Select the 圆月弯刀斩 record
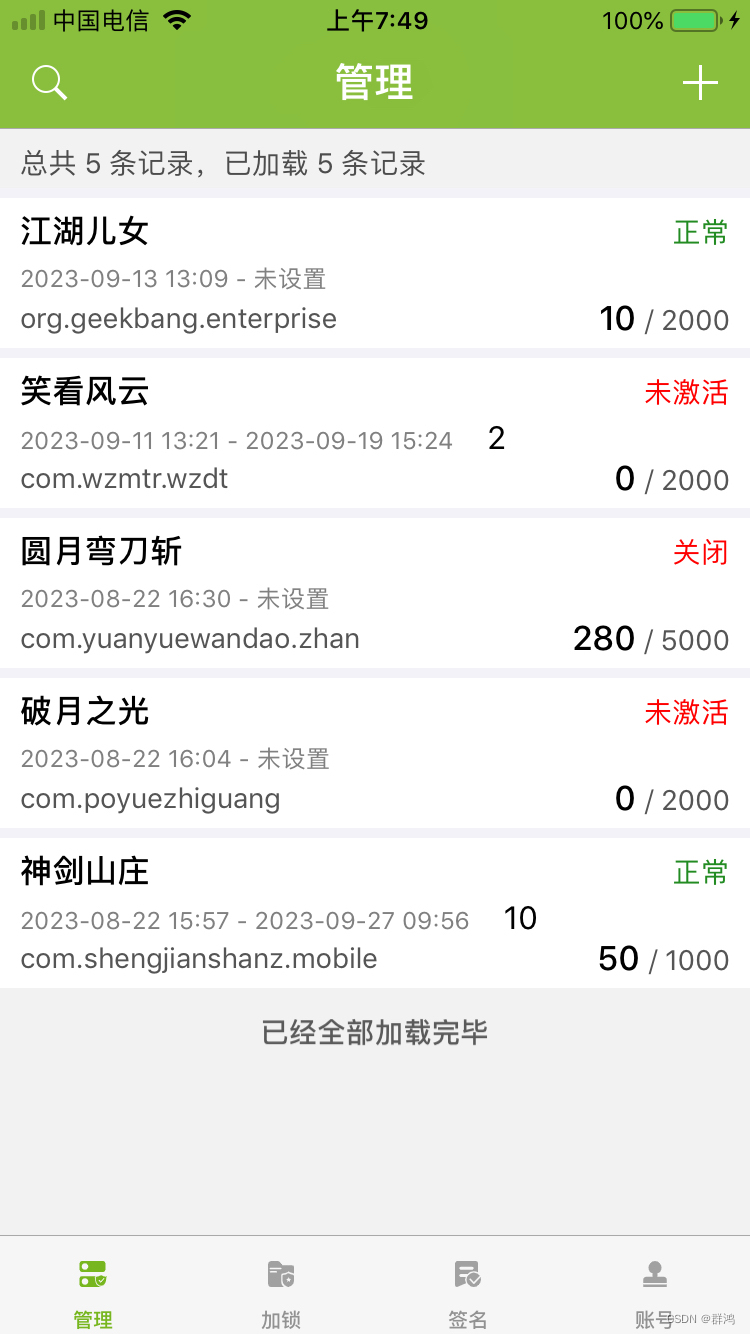The width and height of the screenshot is (750, 1334). coord(375,593)
